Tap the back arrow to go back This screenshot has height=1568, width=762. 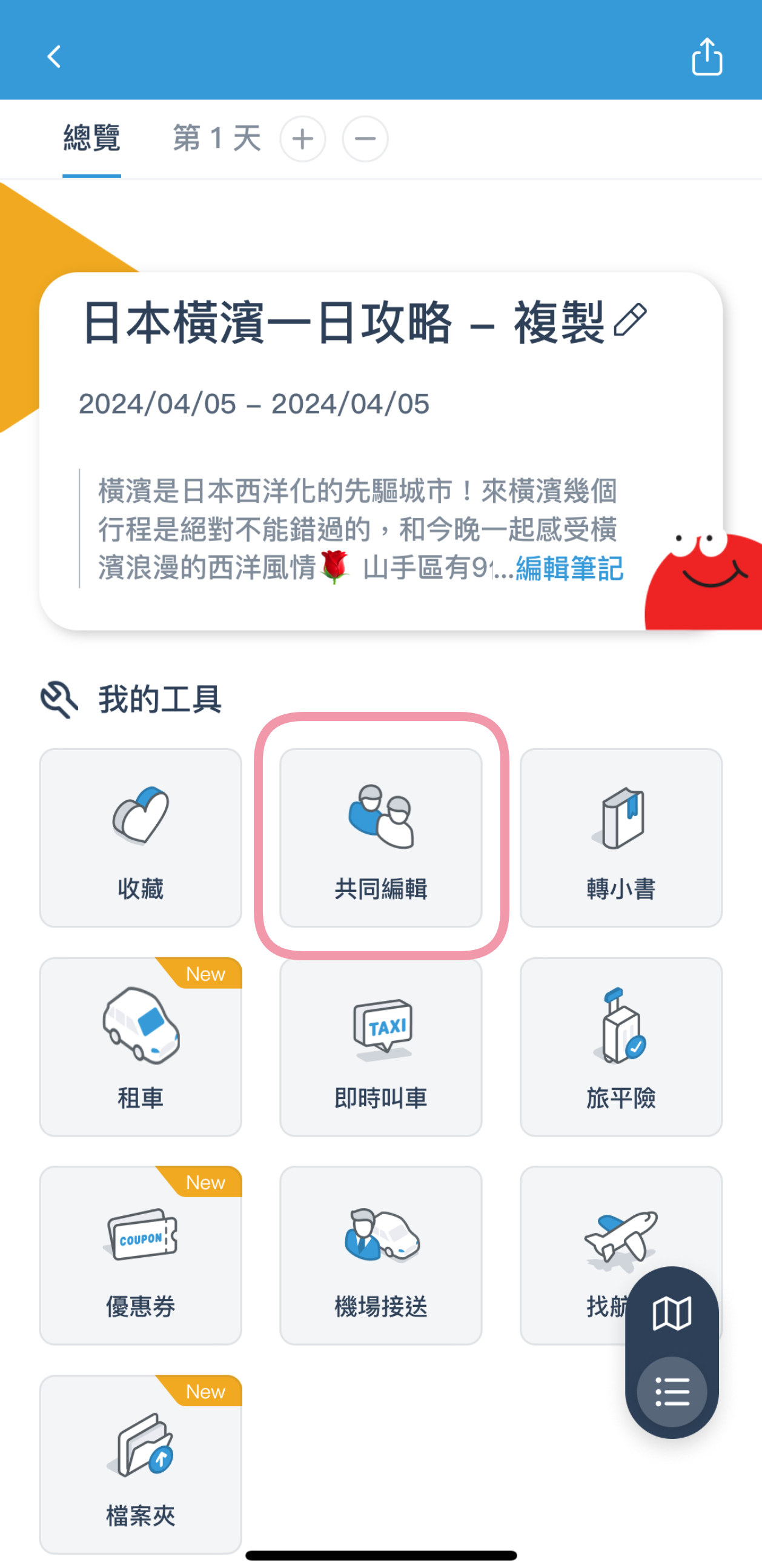54,56
